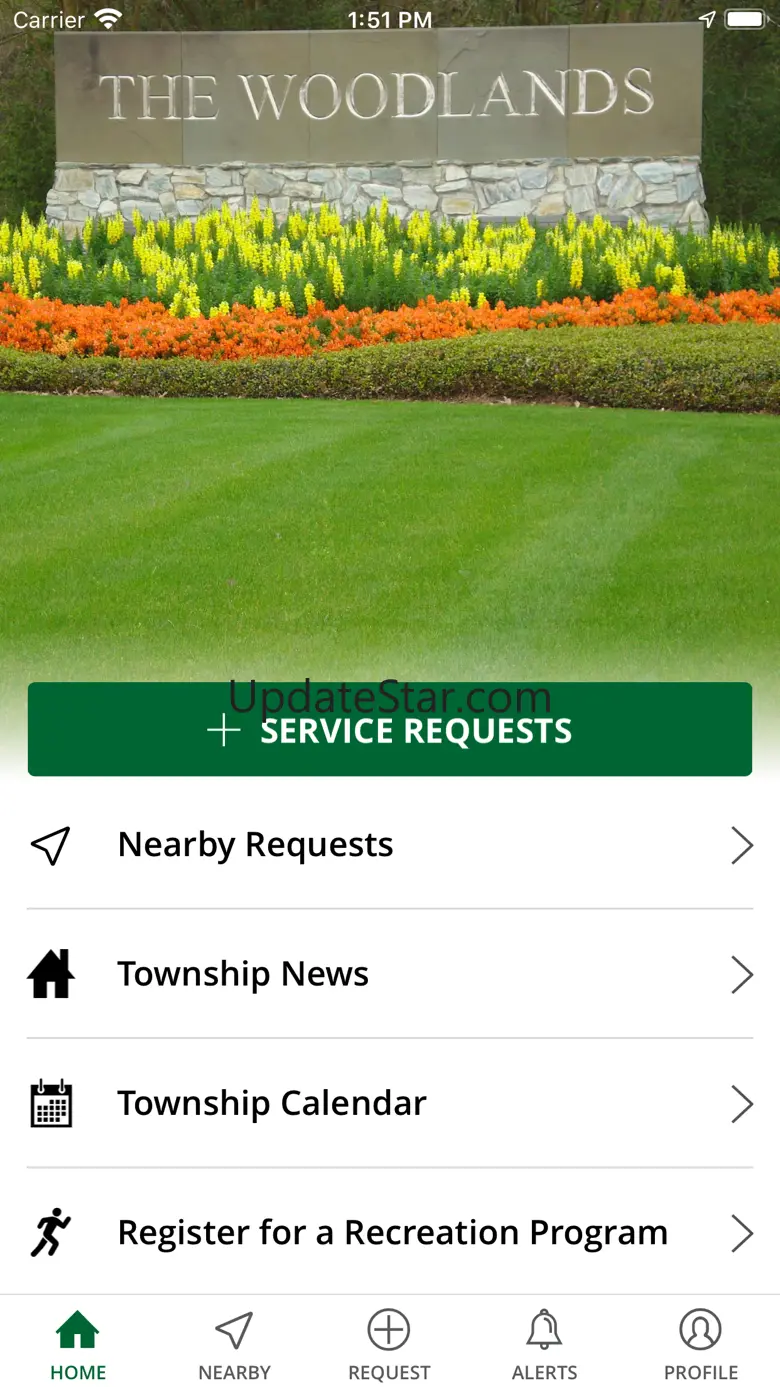Go to the Home tab
The height and width of the screenshot is (1387, 780).
click(x=78, y=1345)
